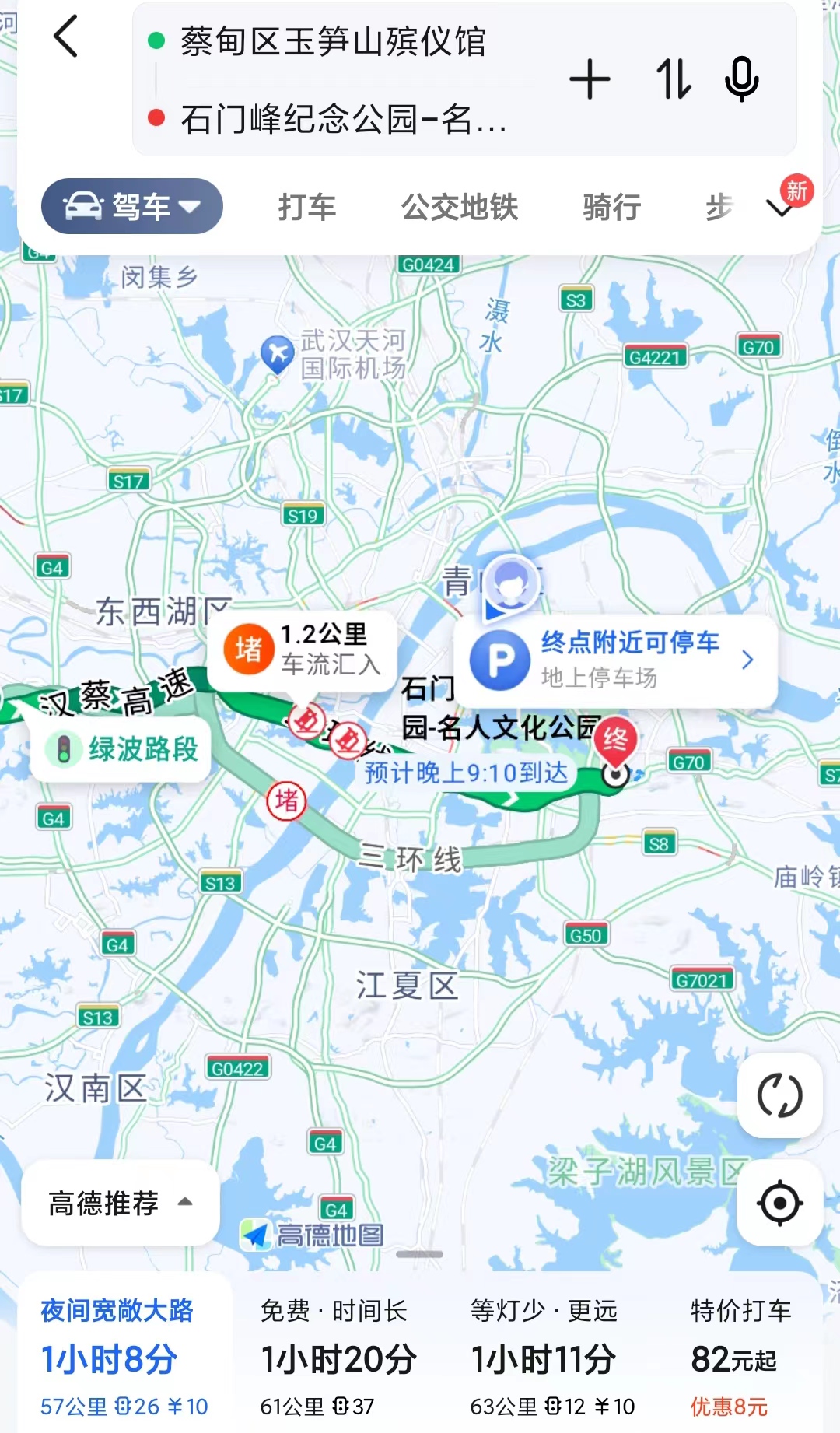This screenshot has width=840, height=1433.
Task: Switch to the 公交地铁 transit tab
Action: coord(460,208)
